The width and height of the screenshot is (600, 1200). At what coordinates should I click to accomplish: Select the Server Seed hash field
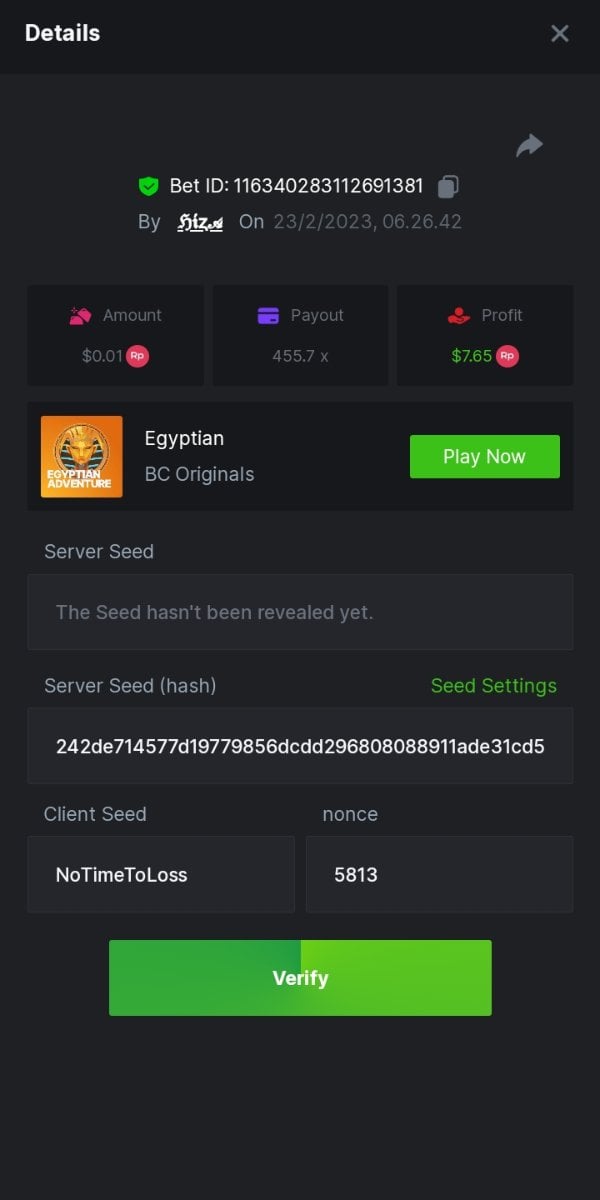[x=300, y=746]
